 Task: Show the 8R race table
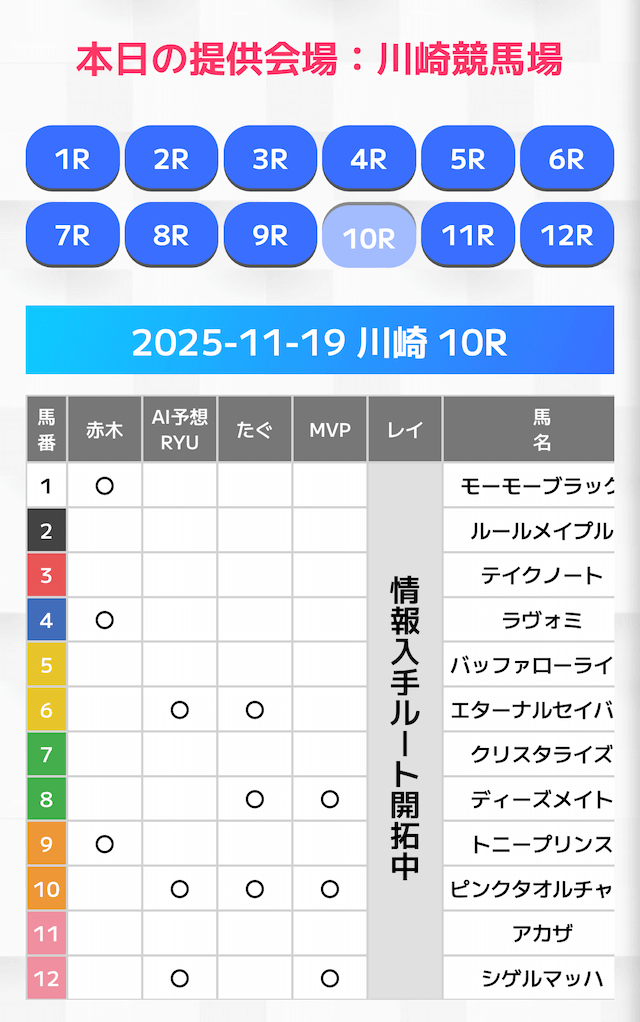(x=171, y=235)
